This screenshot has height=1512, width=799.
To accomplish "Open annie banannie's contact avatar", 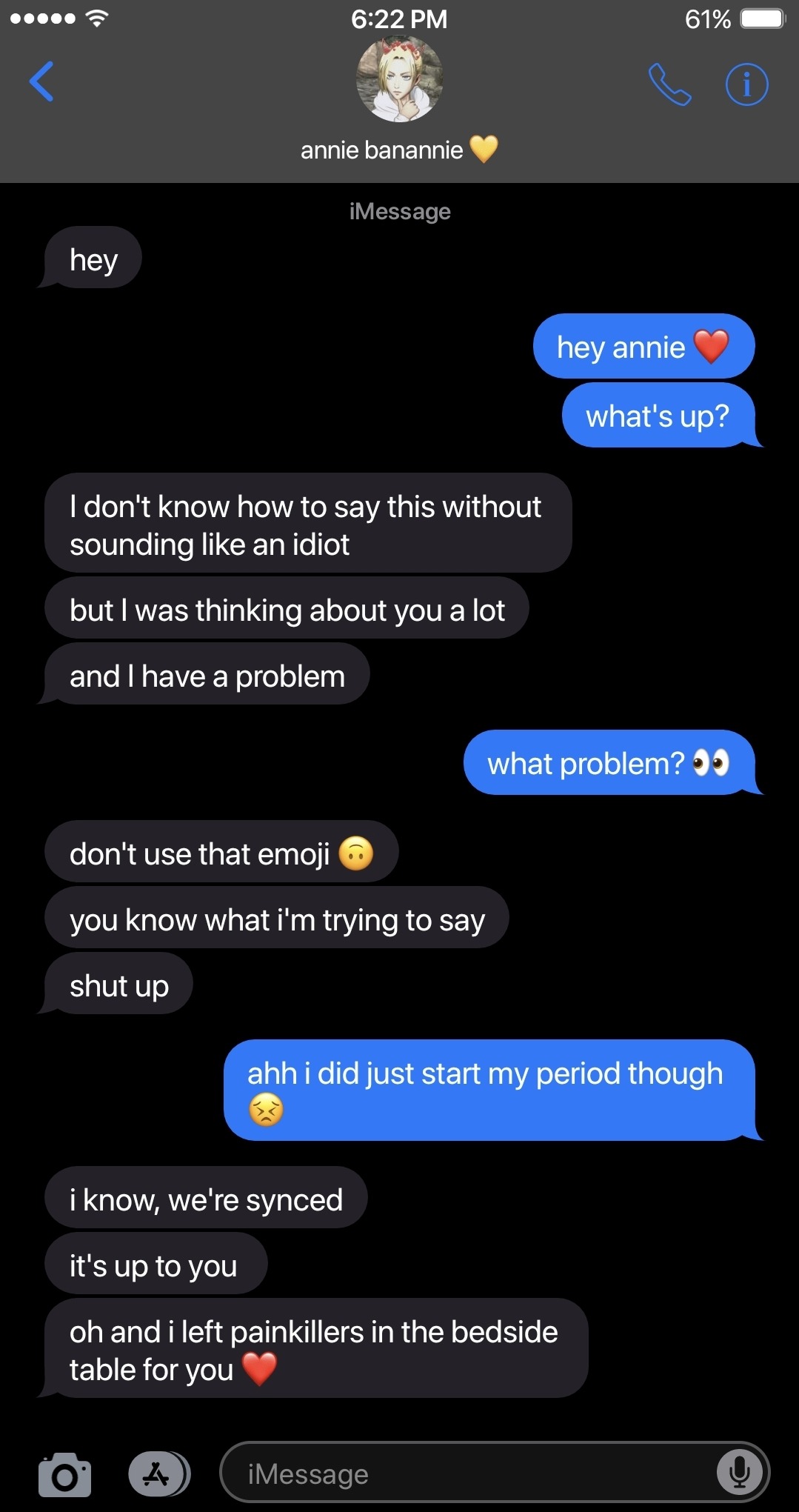I will point(399,79).
